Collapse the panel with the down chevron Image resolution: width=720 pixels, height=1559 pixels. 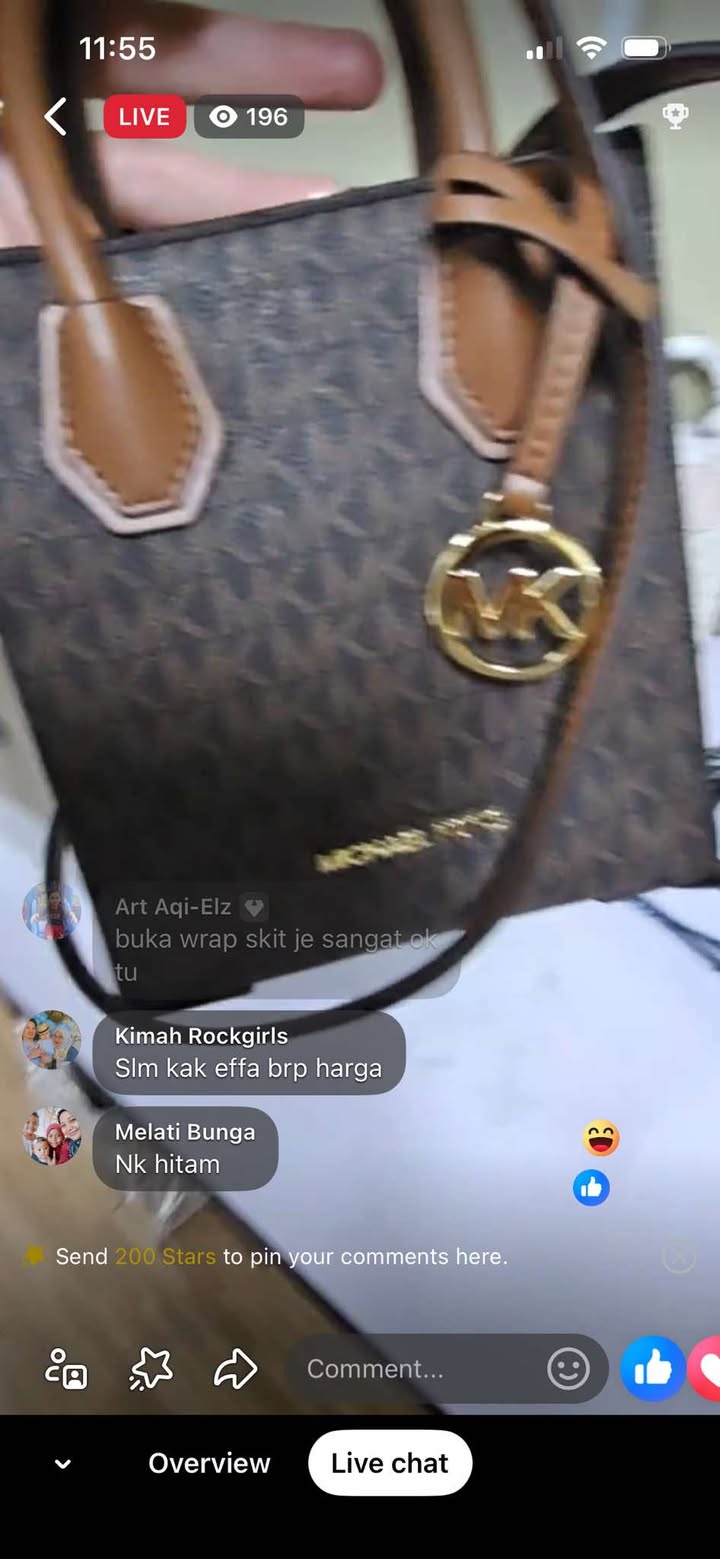tap(62, 1464)
